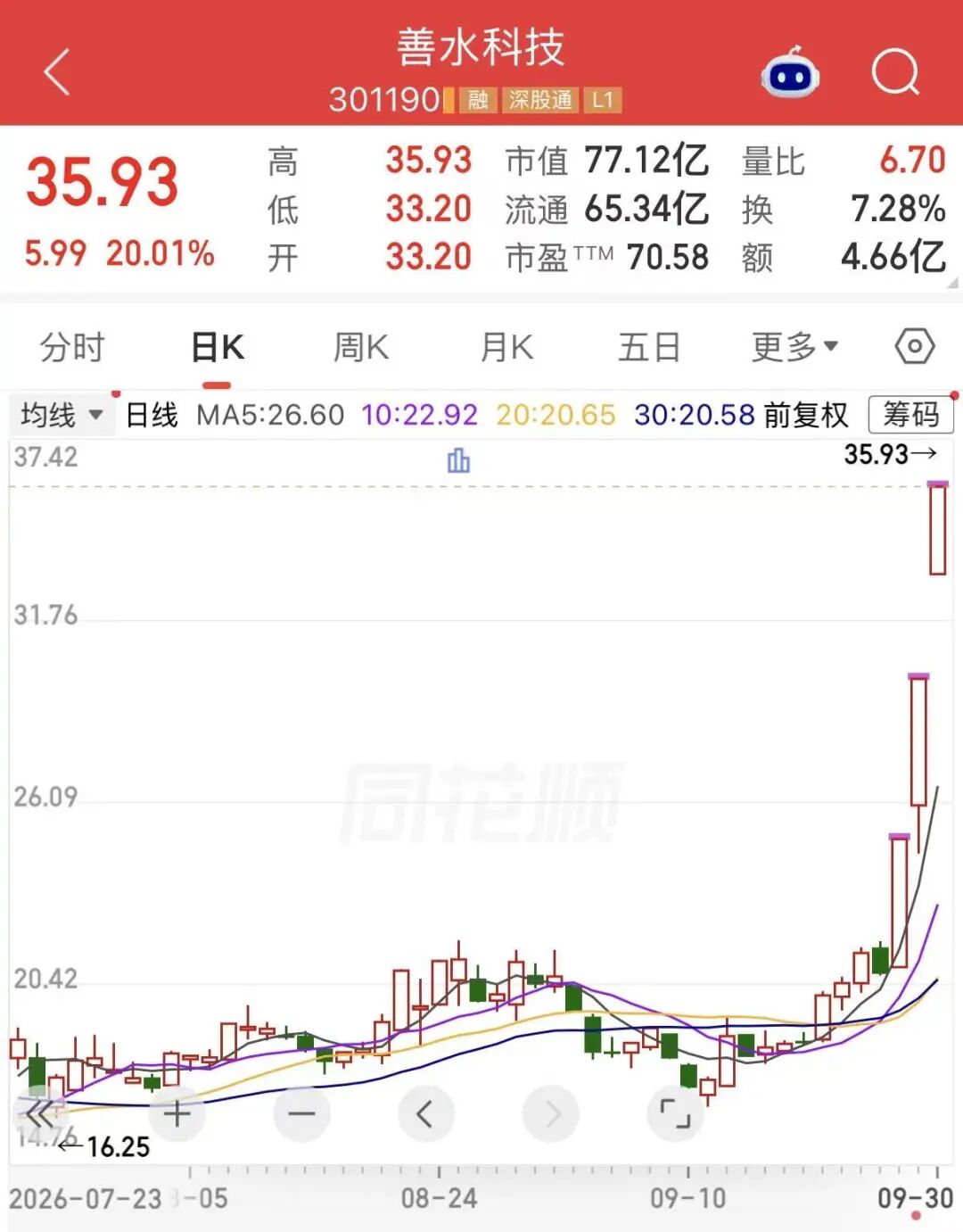Go back using the top-left arrow

[57, 71]
